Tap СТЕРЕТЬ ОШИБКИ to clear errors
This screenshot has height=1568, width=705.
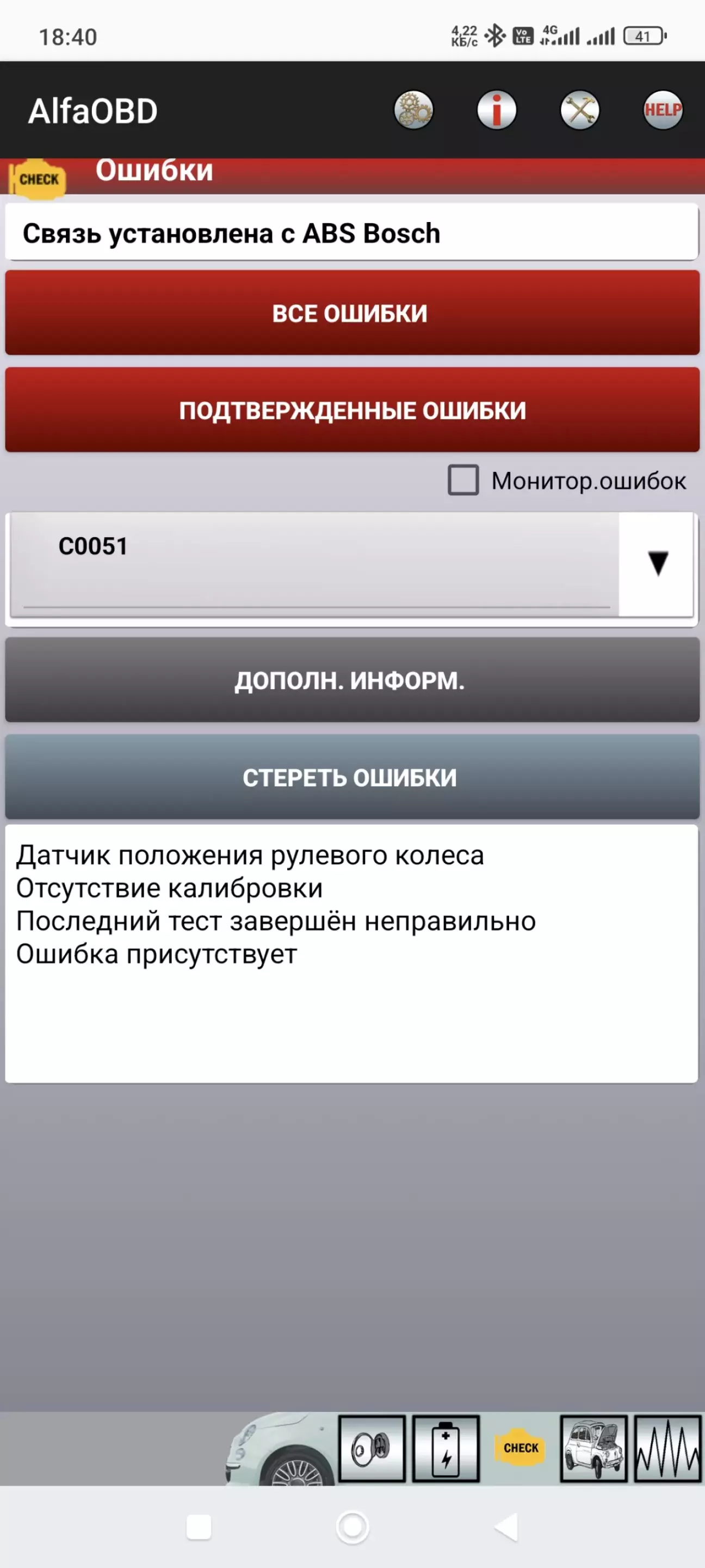[352, 777]
